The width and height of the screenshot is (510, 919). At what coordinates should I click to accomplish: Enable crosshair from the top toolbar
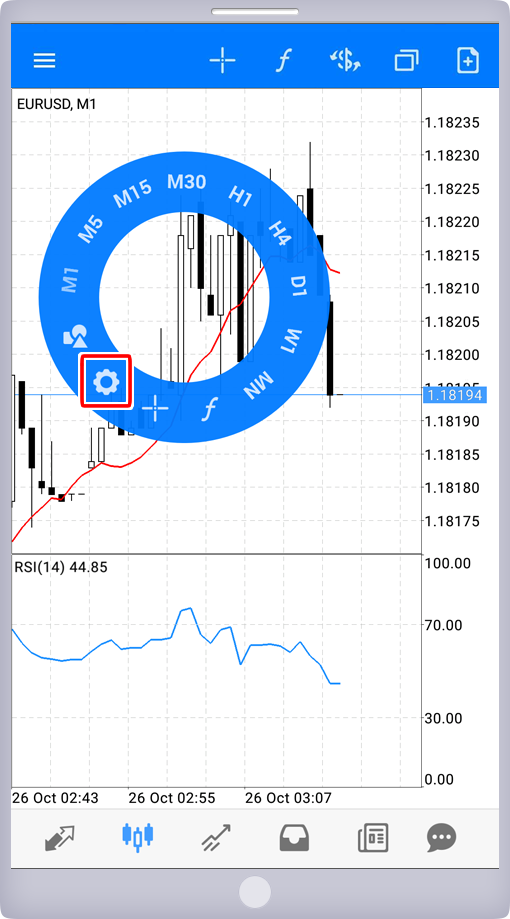tap(223, 60)
